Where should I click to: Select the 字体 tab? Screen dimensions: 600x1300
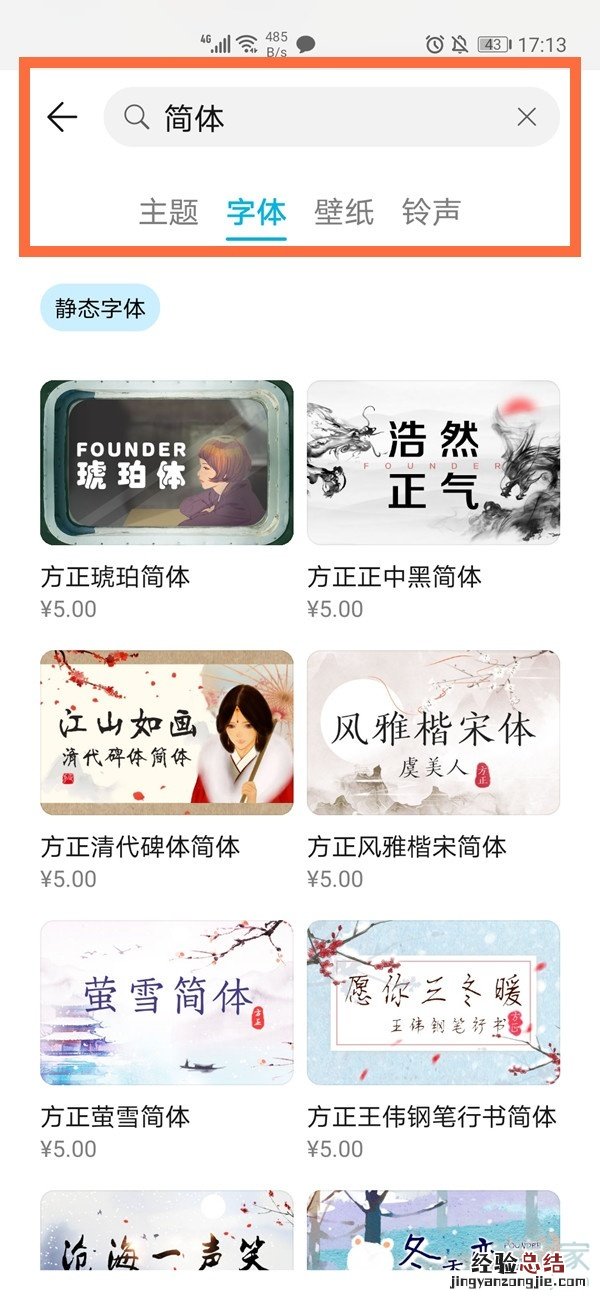(x=256, y=212)
